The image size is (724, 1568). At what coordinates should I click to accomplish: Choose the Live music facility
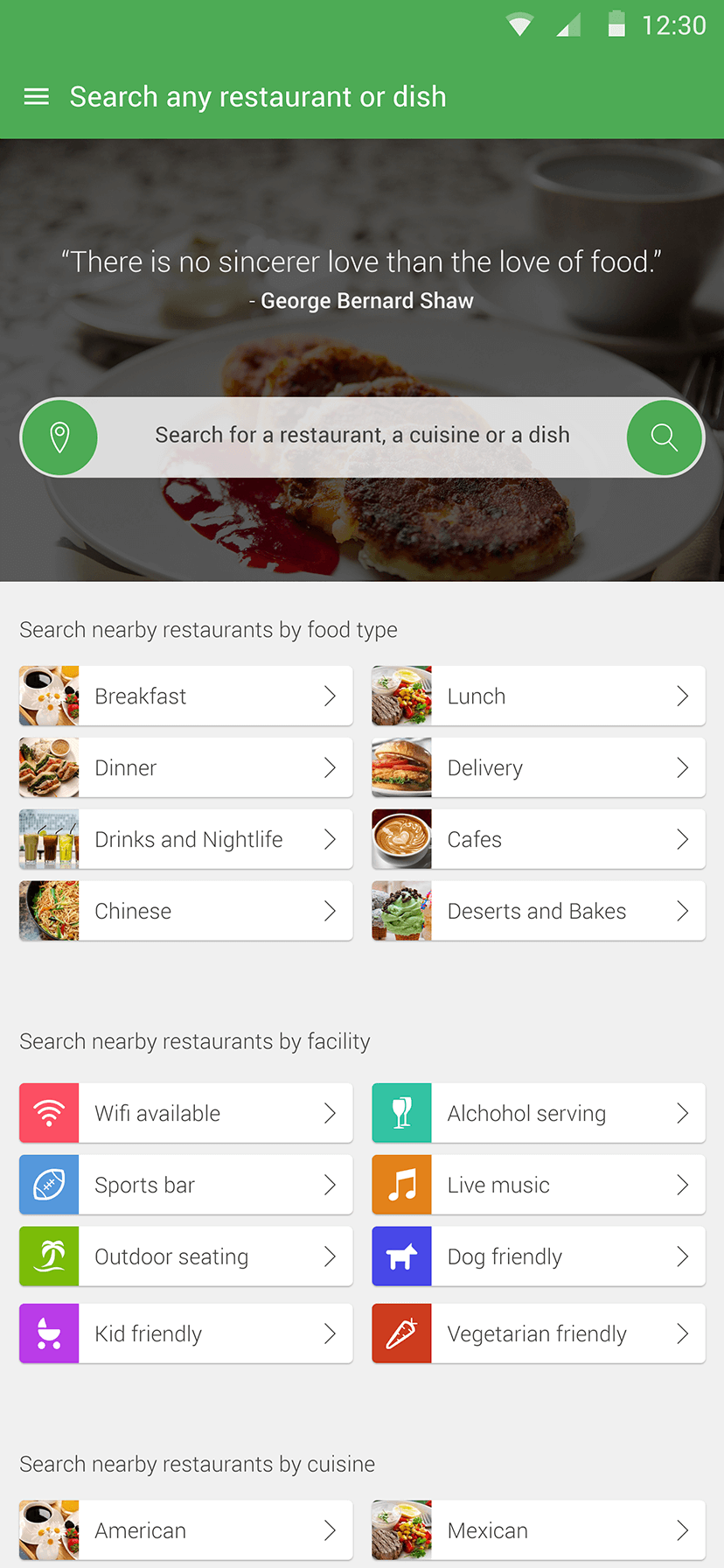pyautogui.click(x=539, y=1185)
